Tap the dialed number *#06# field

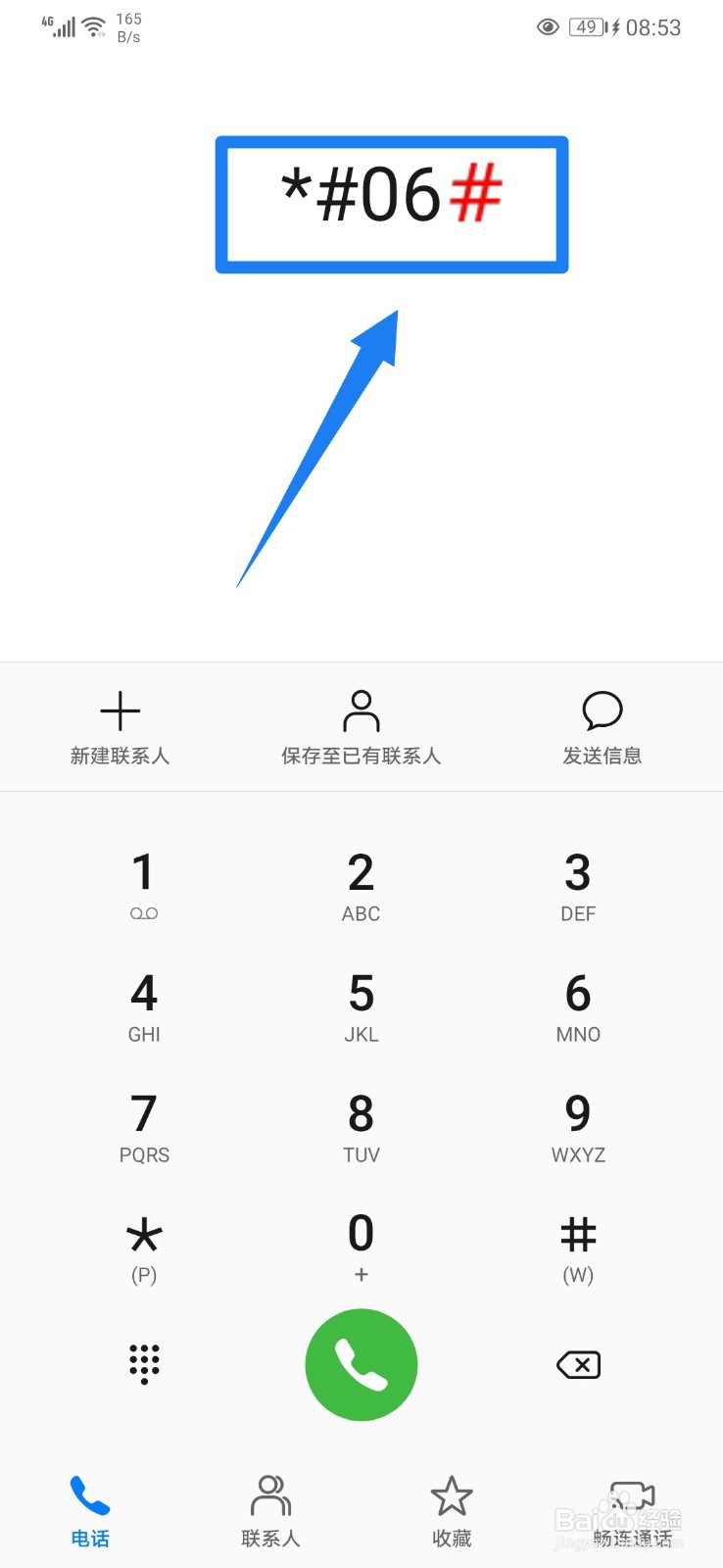[391, 203]
